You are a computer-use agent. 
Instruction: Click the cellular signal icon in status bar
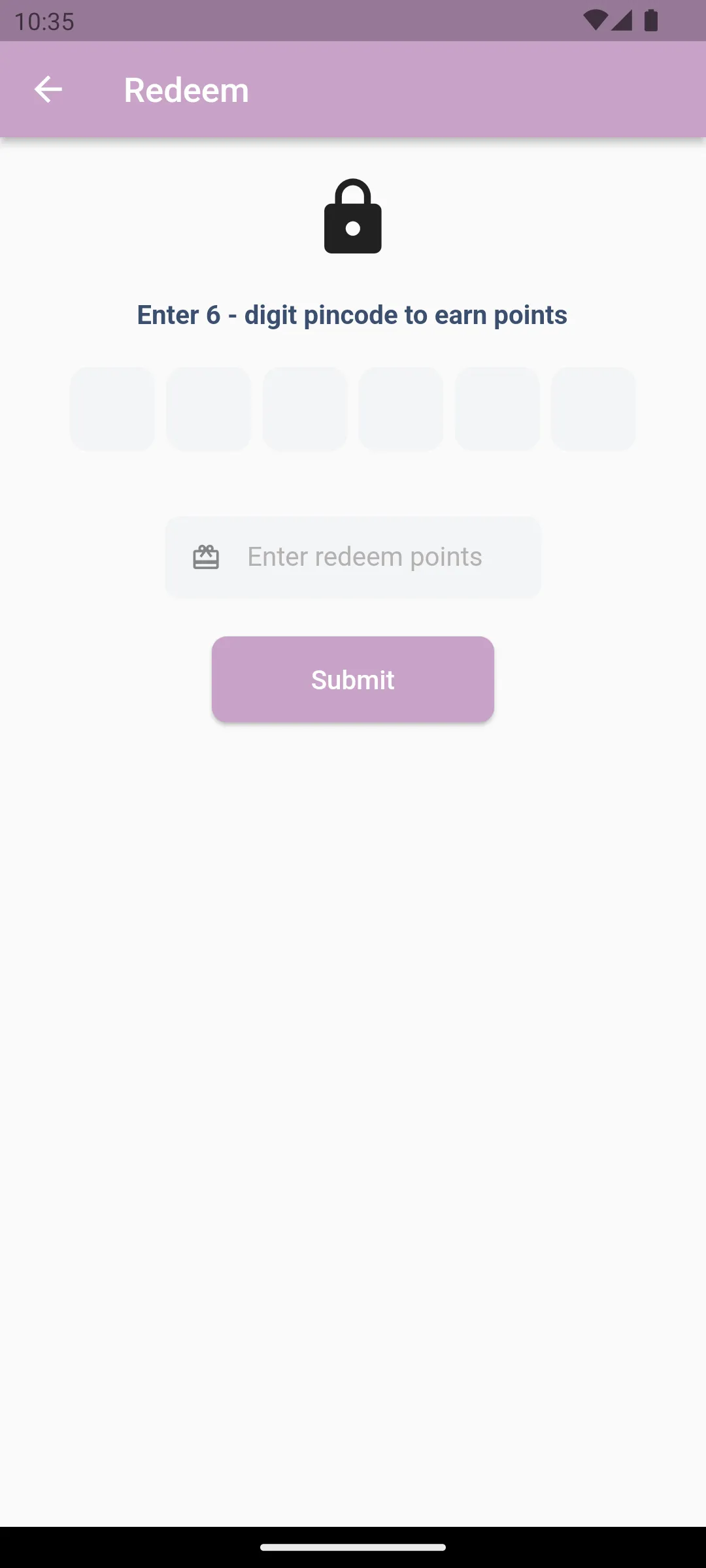pyautogui.click(x=621, y=20)
